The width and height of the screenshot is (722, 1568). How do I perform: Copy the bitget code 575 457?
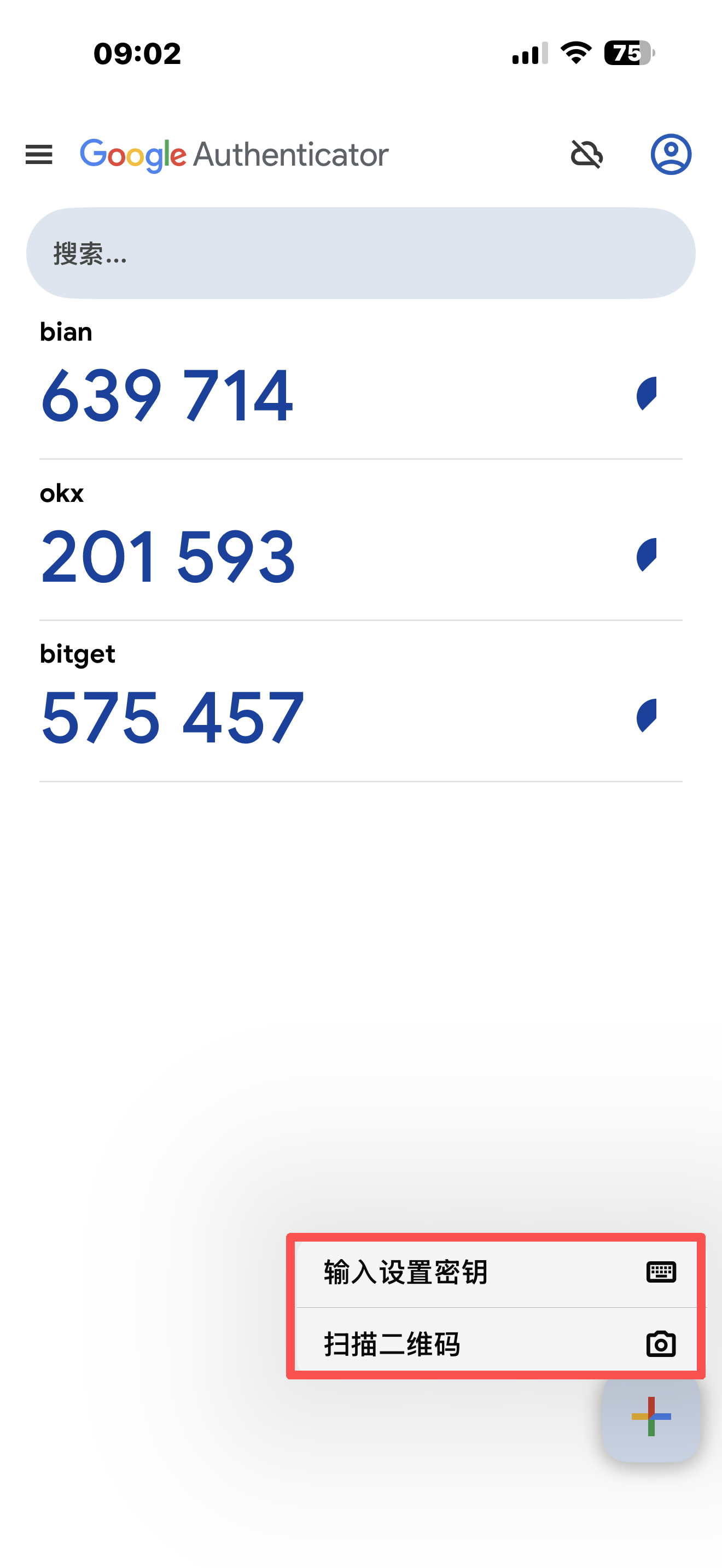click(172, 717)
